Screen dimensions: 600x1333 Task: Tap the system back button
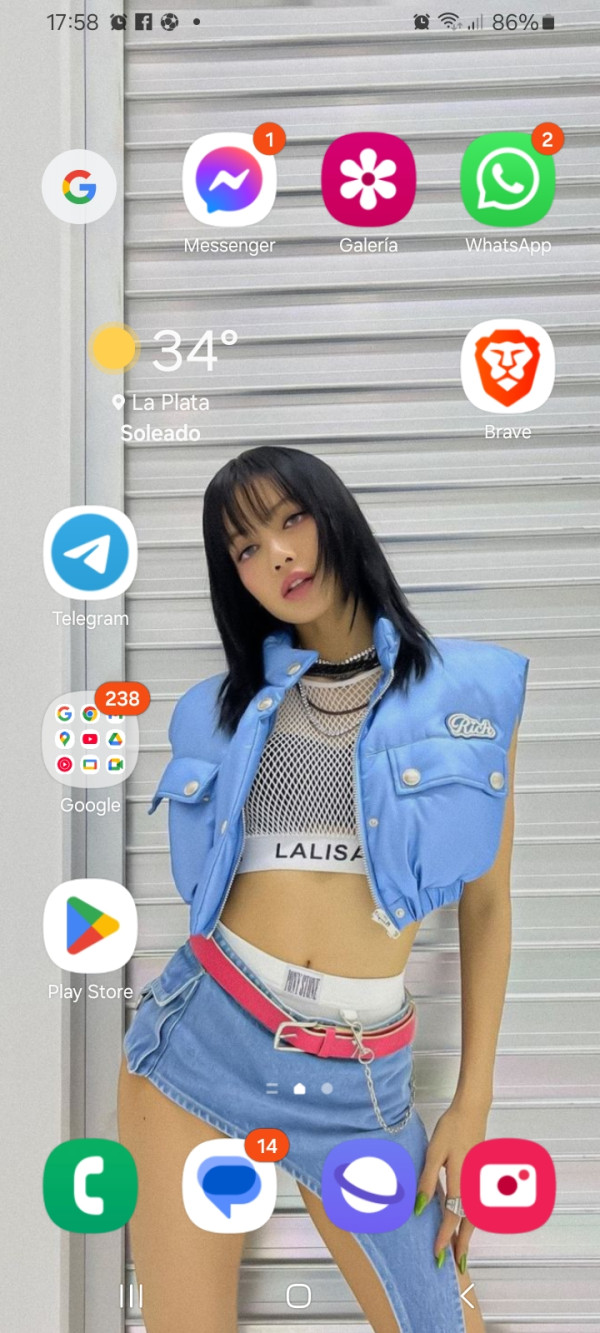coord(466,1296)
